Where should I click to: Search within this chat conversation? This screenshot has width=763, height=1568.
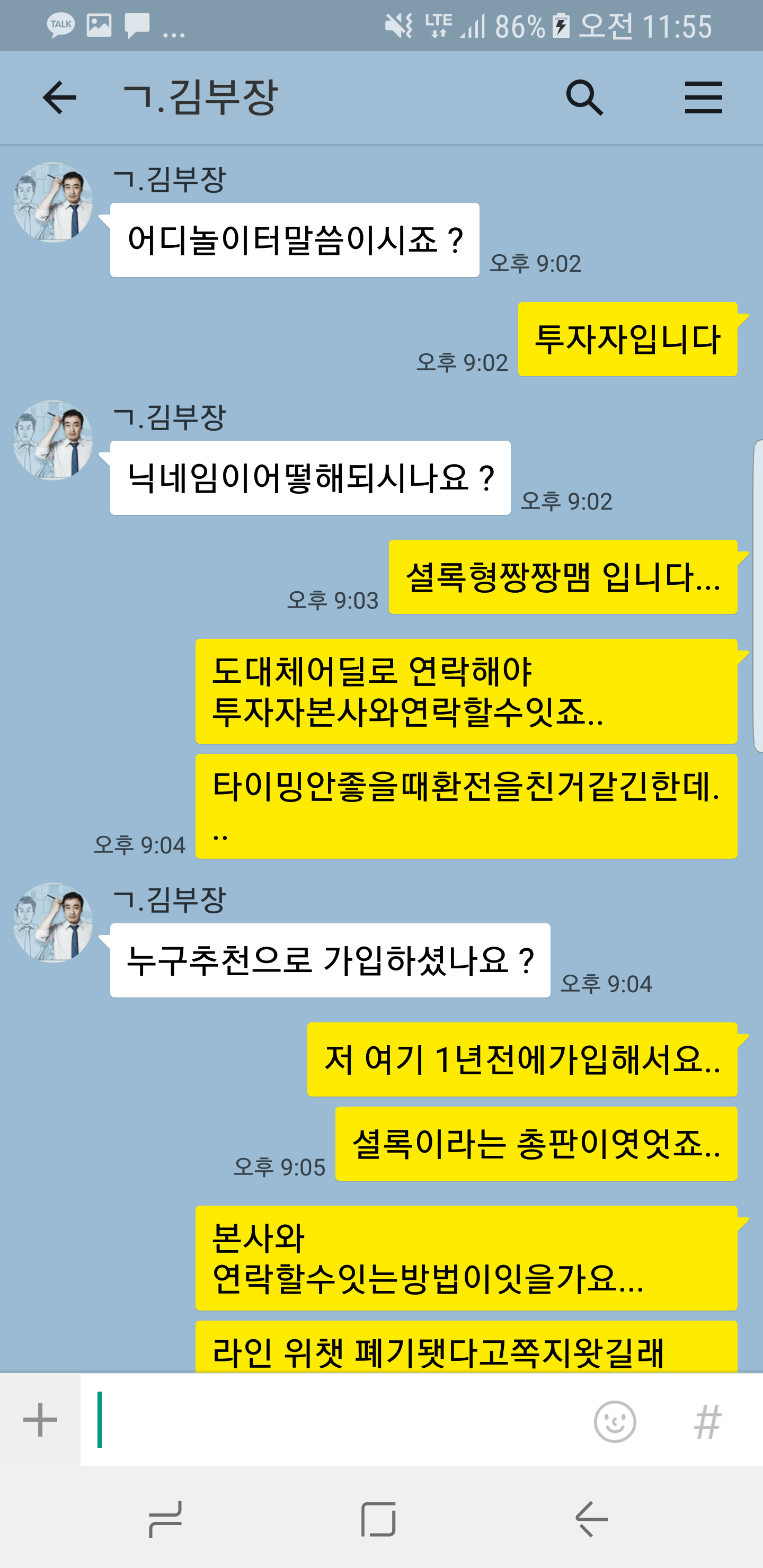[x=584, y=97]
